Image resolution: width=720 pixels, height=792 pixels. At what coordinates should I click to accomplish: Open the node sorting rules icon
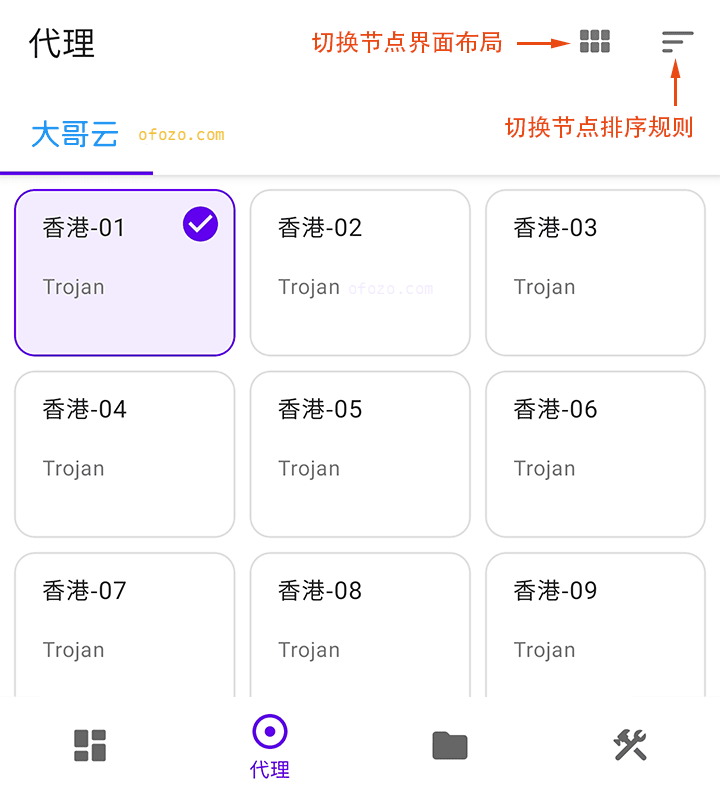point(677,43)
